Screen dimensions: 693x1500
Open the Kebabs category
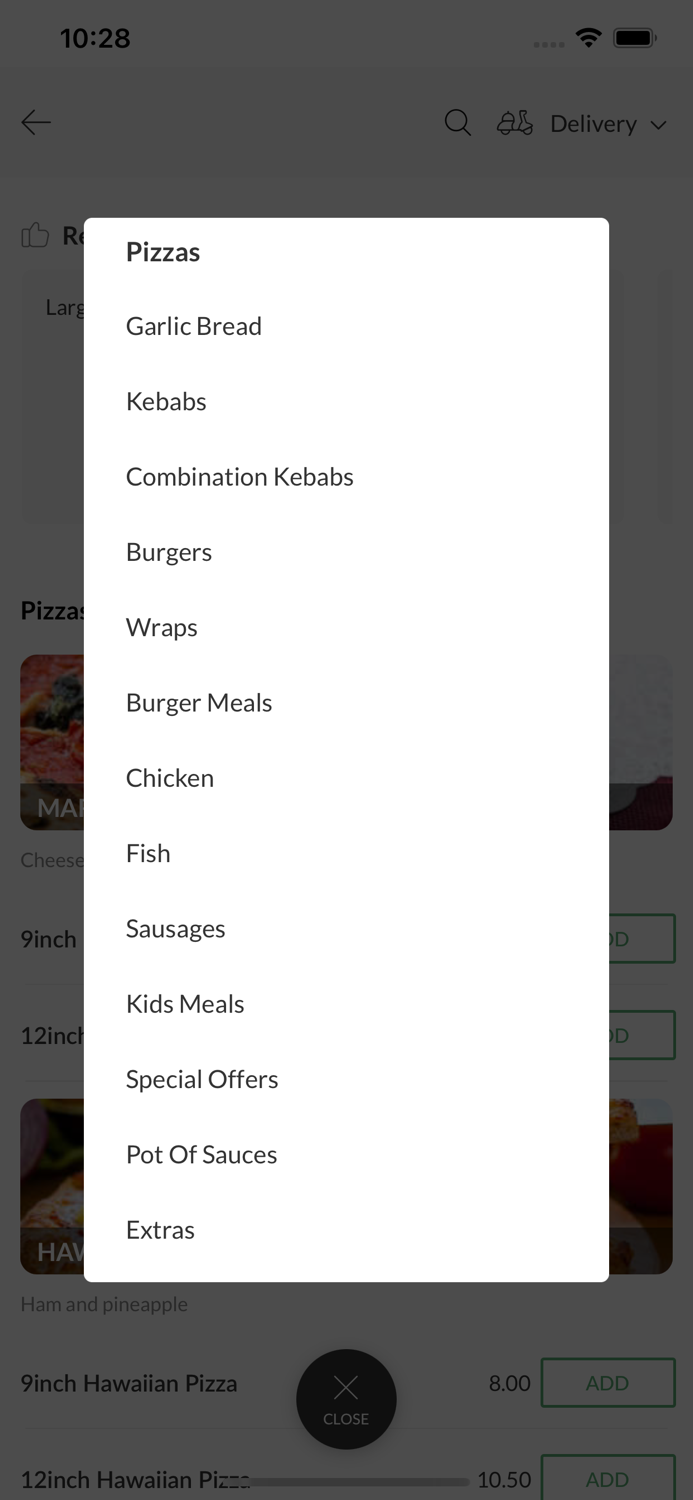346,401
